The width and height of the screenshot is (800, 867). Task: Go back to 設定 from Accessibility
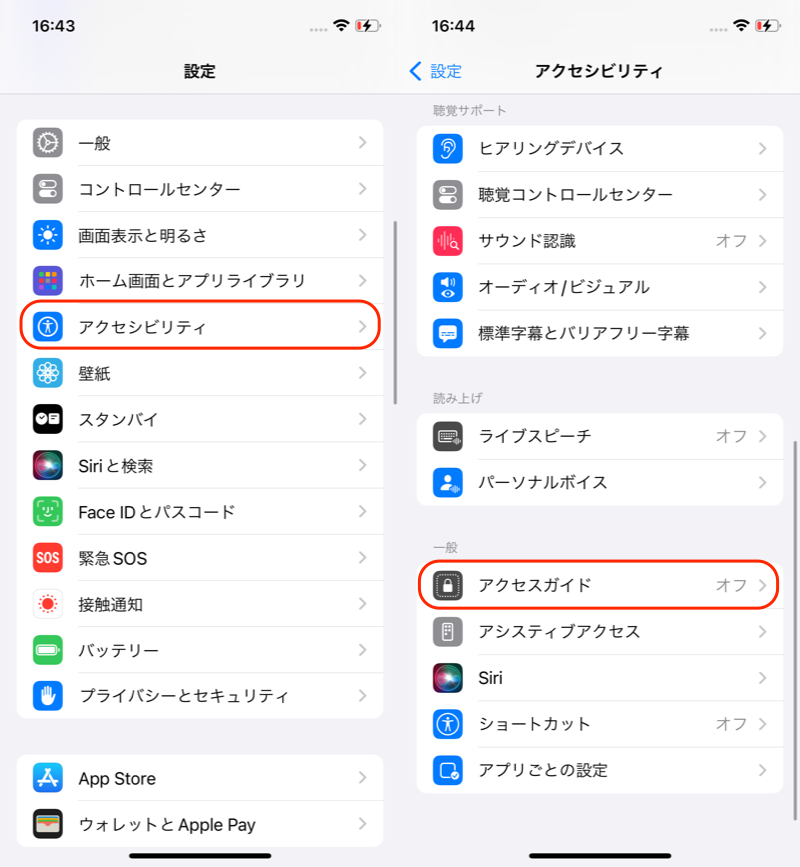[x=436, y=71]
